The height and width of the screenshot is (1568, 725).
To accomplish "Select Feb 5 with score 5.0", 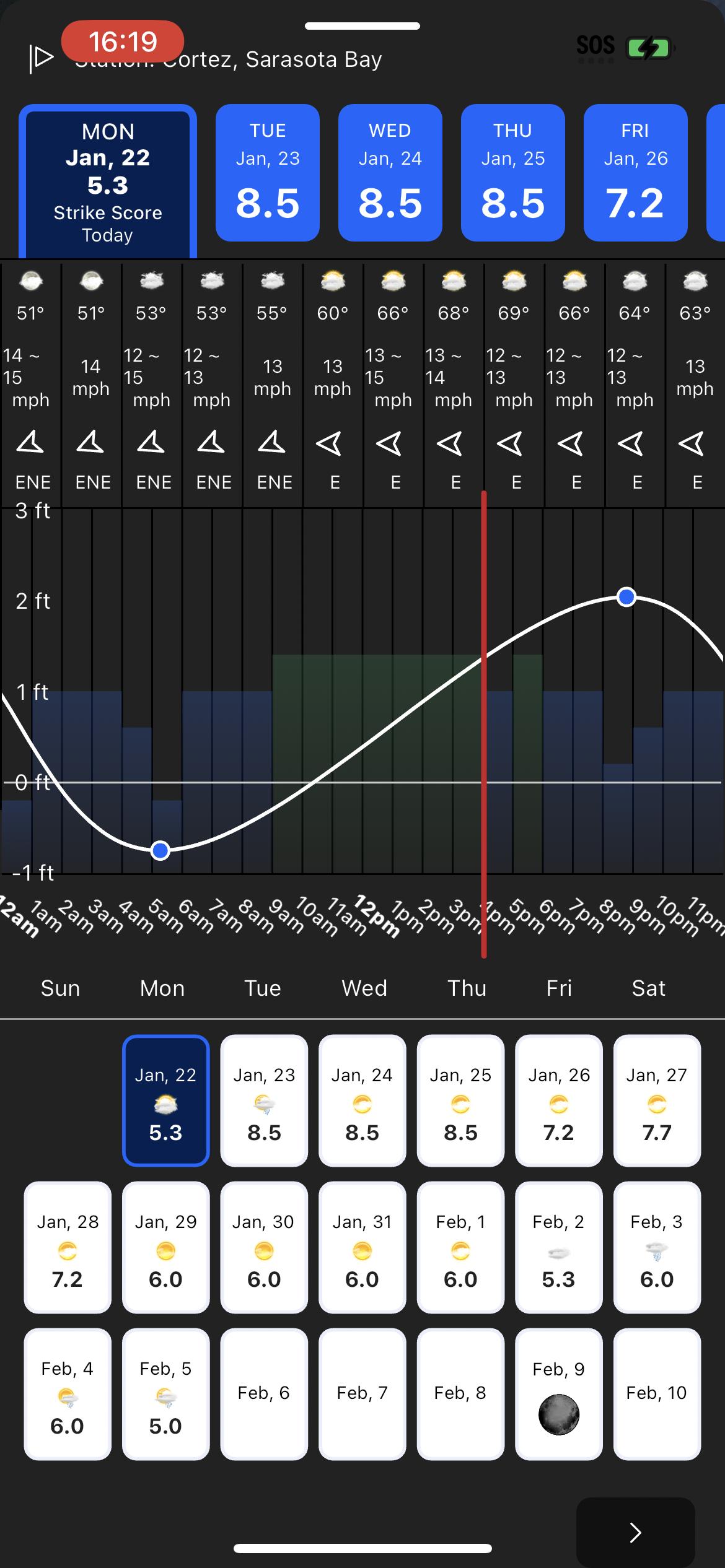I will tap(166, 1394).
